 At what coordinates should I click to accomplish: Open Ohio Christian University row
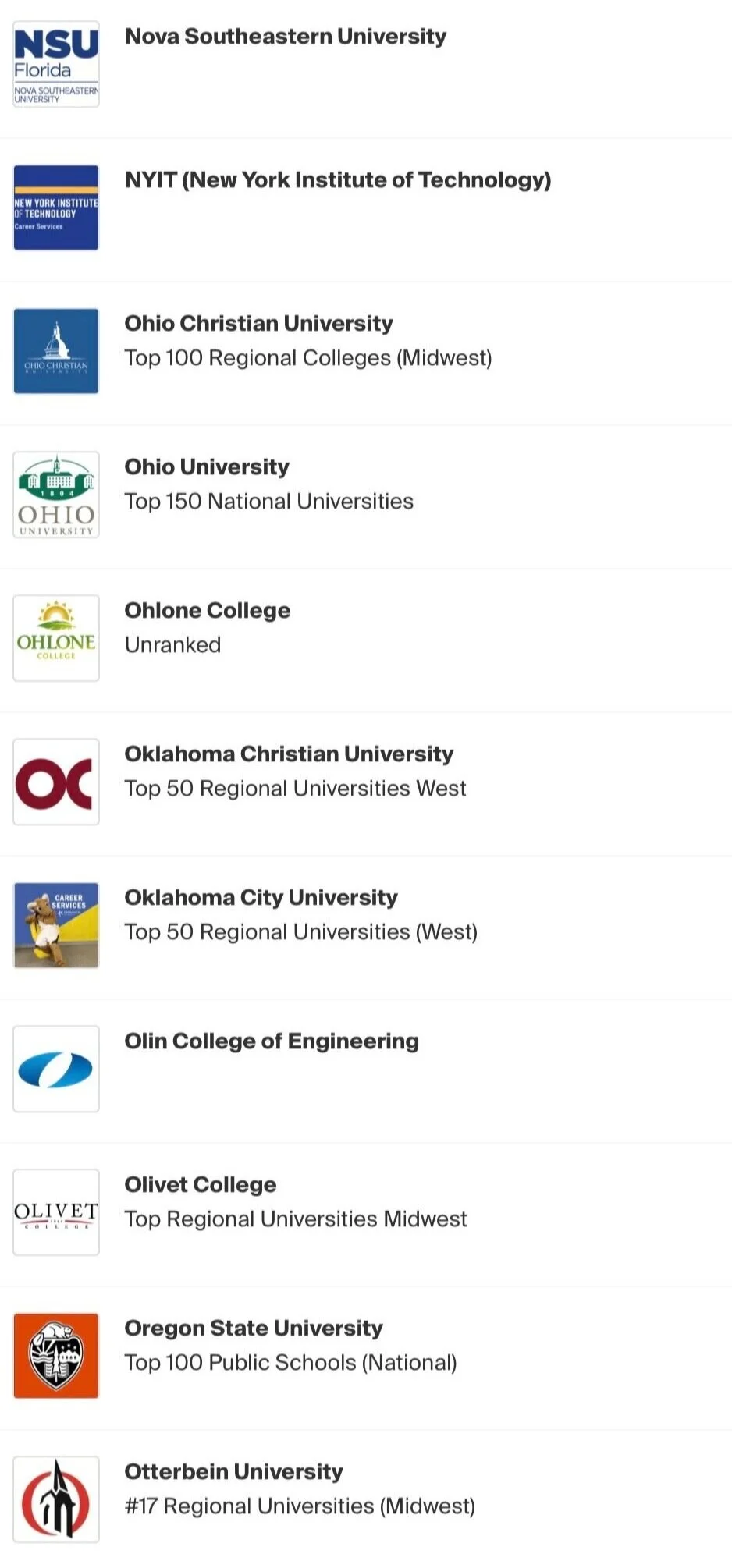(x=258, y=324)
